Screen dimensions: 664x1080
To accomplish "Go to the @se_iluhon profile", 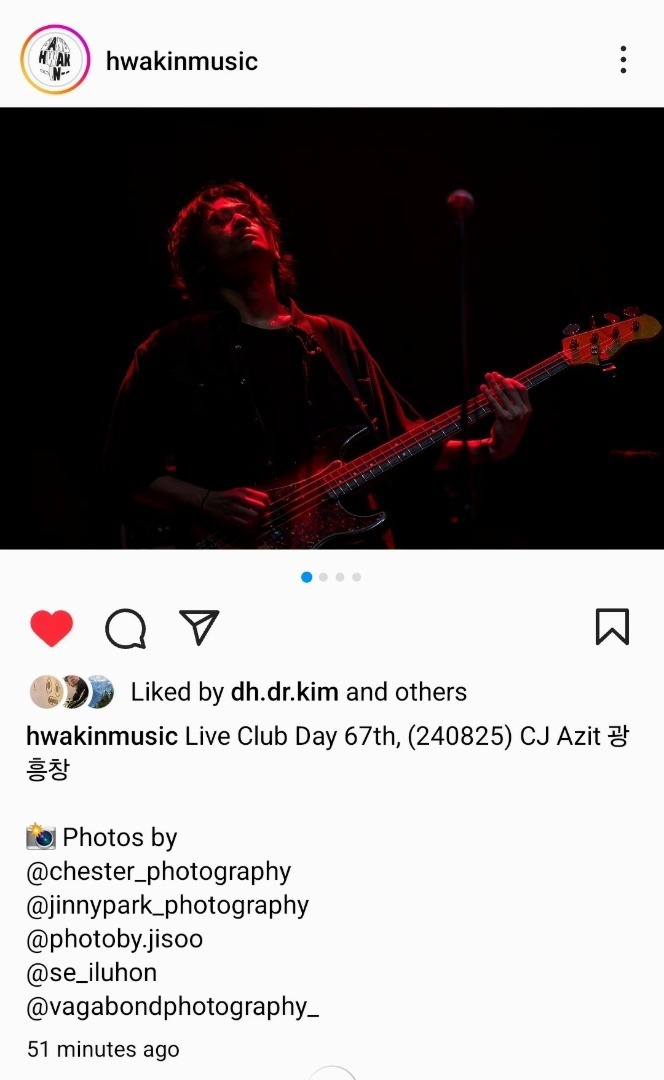I will coord(91,972).
